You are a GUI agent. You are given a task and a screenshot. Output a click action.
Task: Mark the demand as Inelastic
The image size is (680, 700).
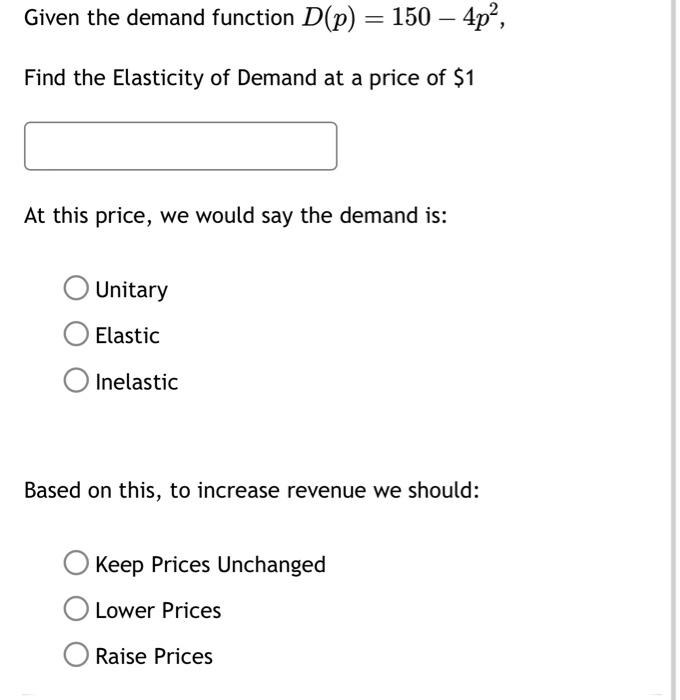click(x=76, y=380)
